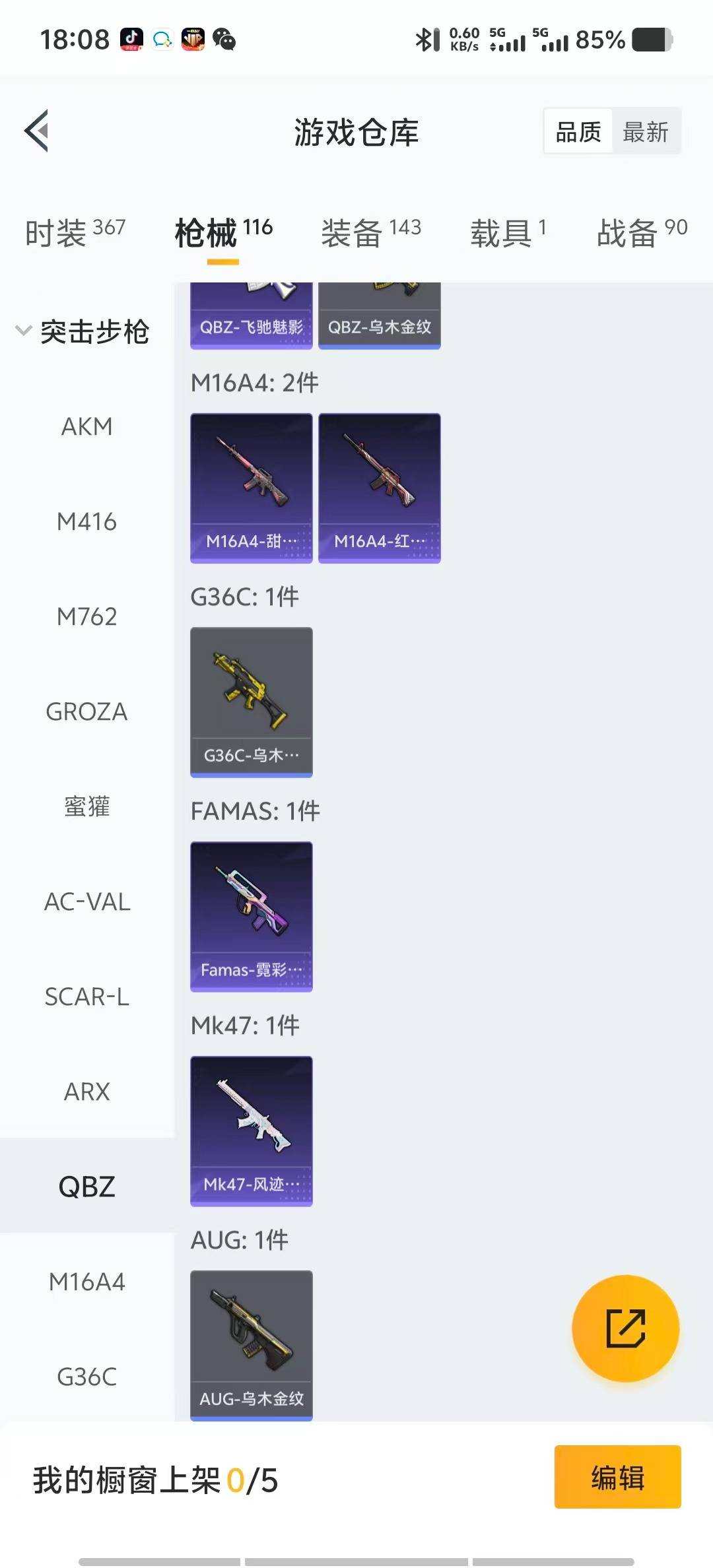
Task: Choose SCAR-L from the weapon list
Action: [86, 998]
